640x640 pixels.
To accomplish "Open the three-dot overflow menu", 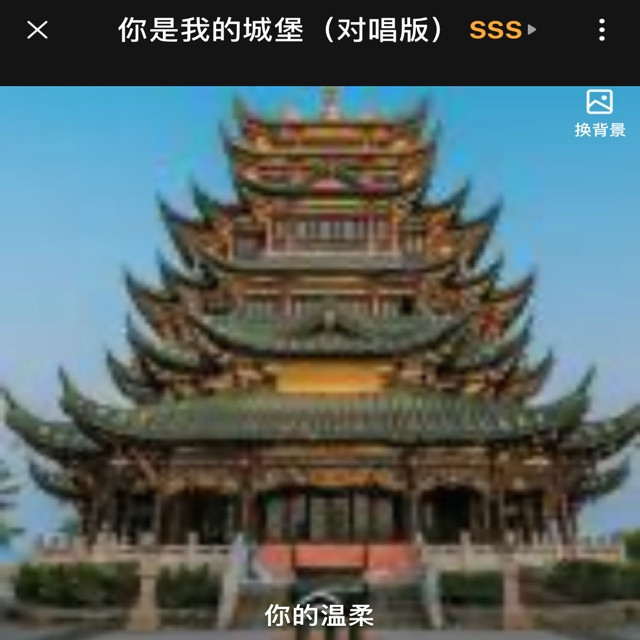I will (x=602, y=30).
